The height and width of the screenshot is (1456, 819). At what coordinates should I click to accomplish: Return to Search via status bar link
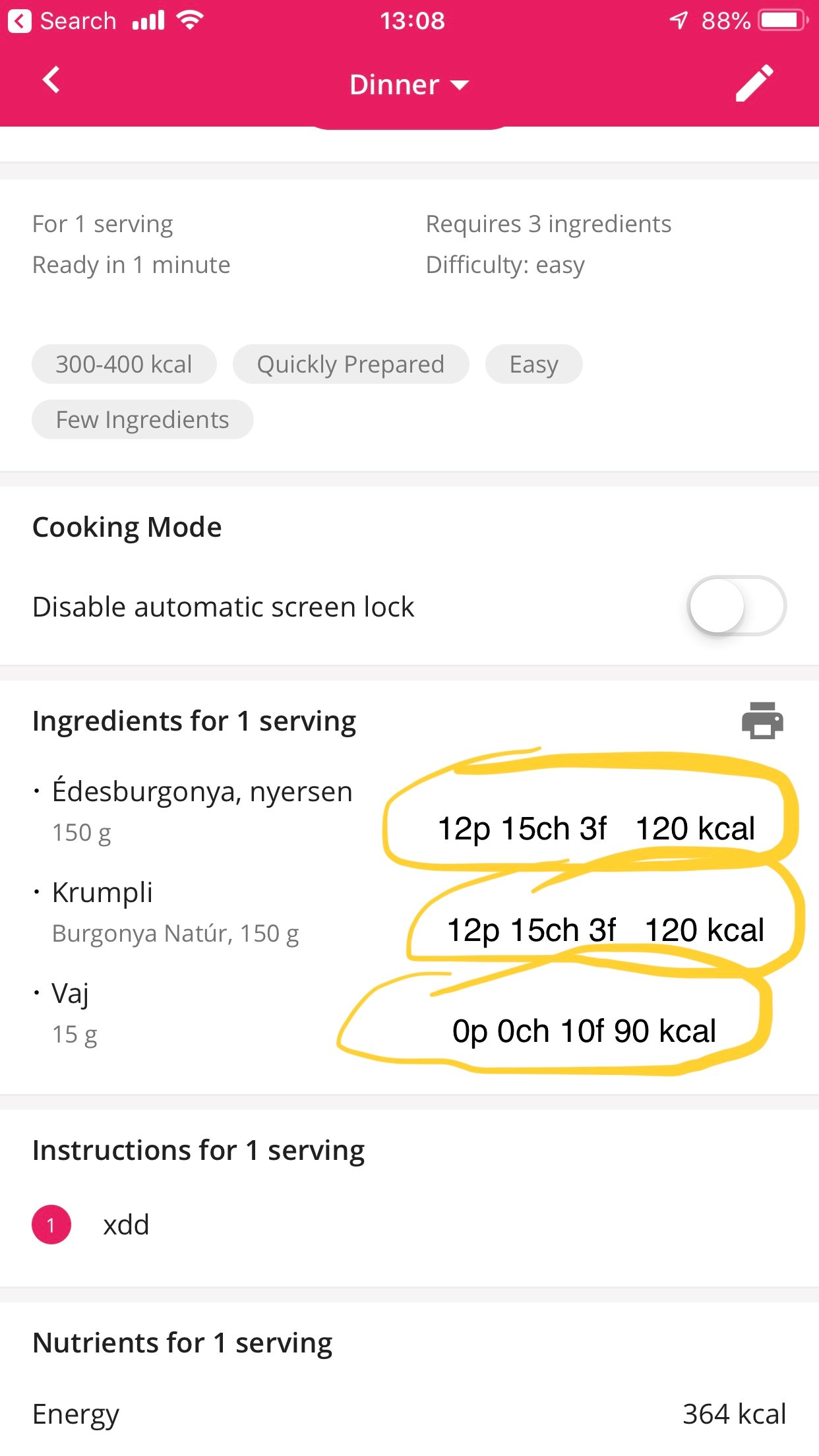(63, 21)
